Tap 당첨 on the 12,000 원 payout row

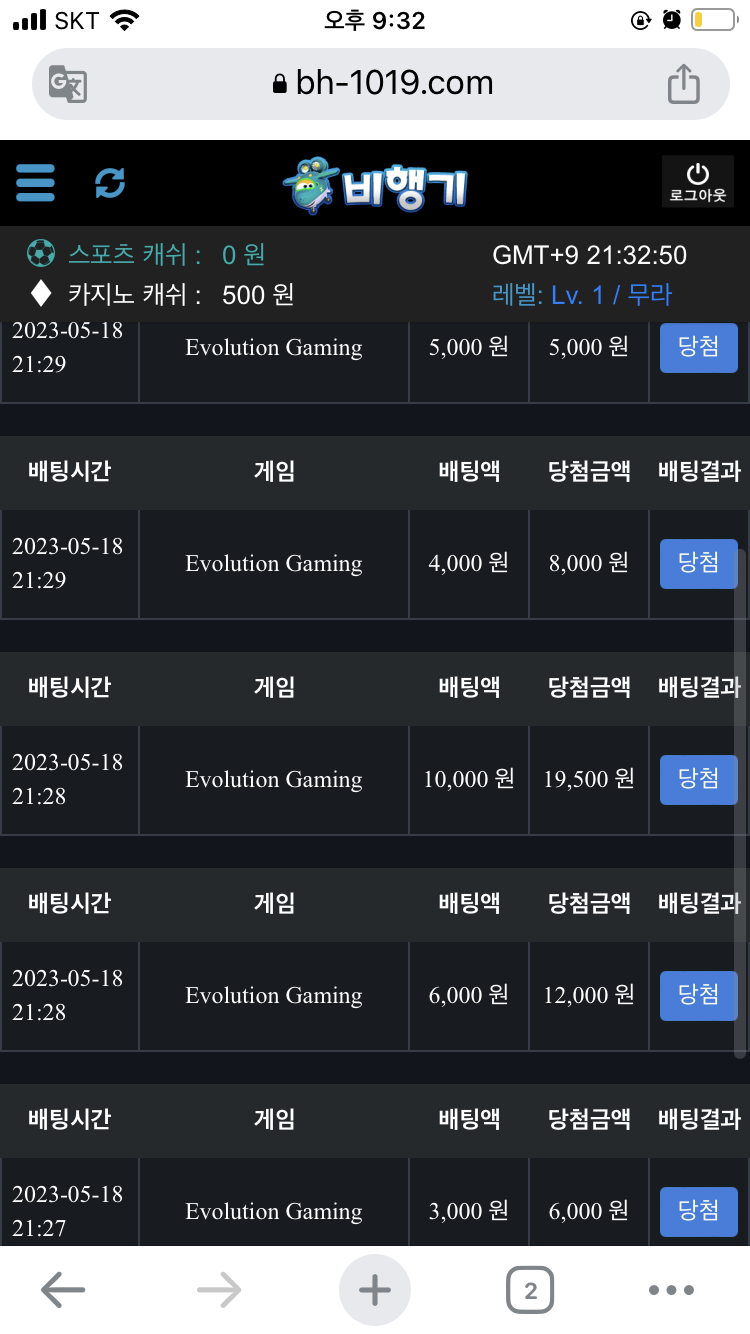pos(698,995)
